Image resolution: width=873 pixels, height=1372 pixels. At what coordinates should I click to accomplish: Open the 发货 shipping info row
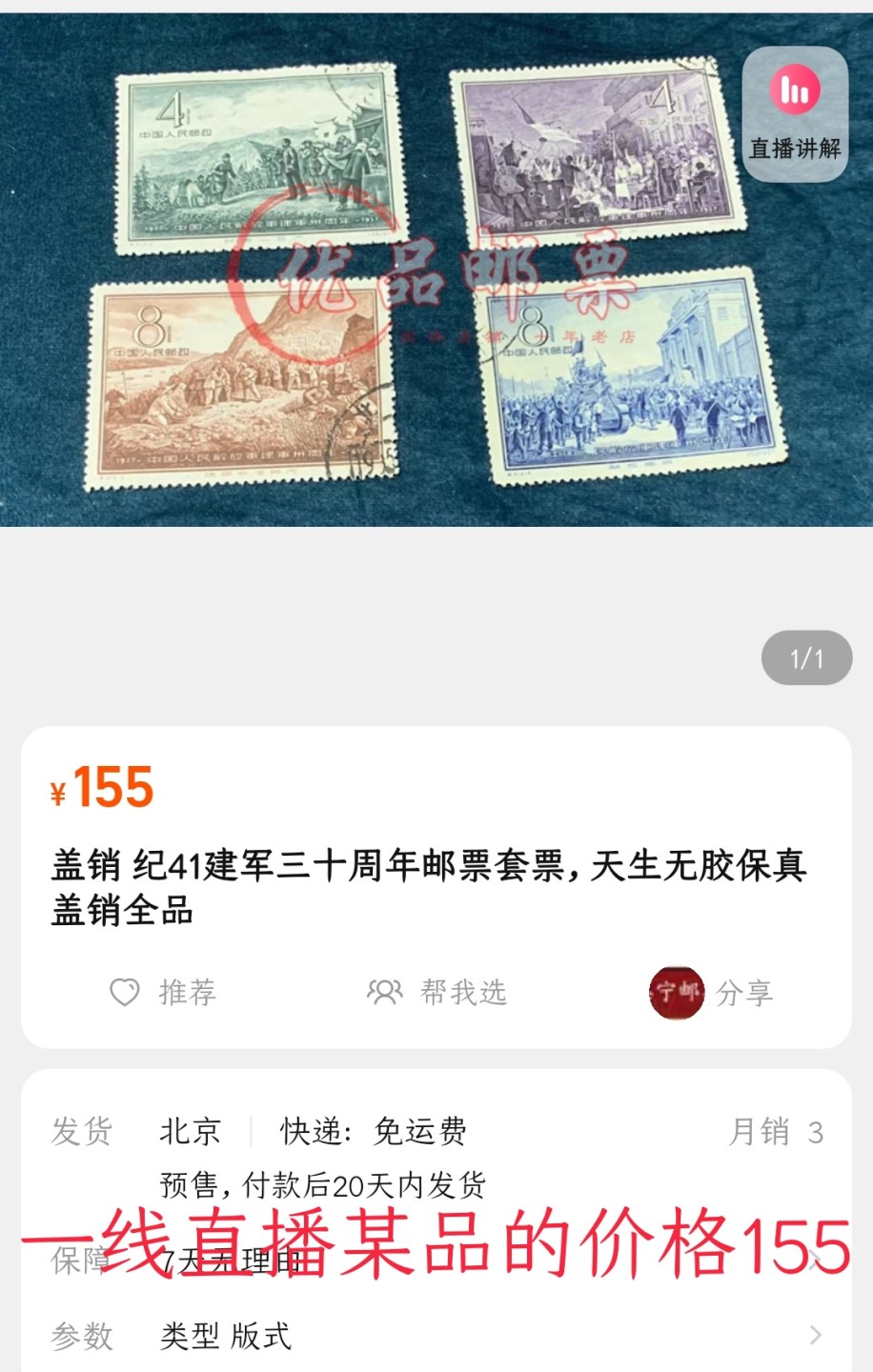tap(436, 1132)
